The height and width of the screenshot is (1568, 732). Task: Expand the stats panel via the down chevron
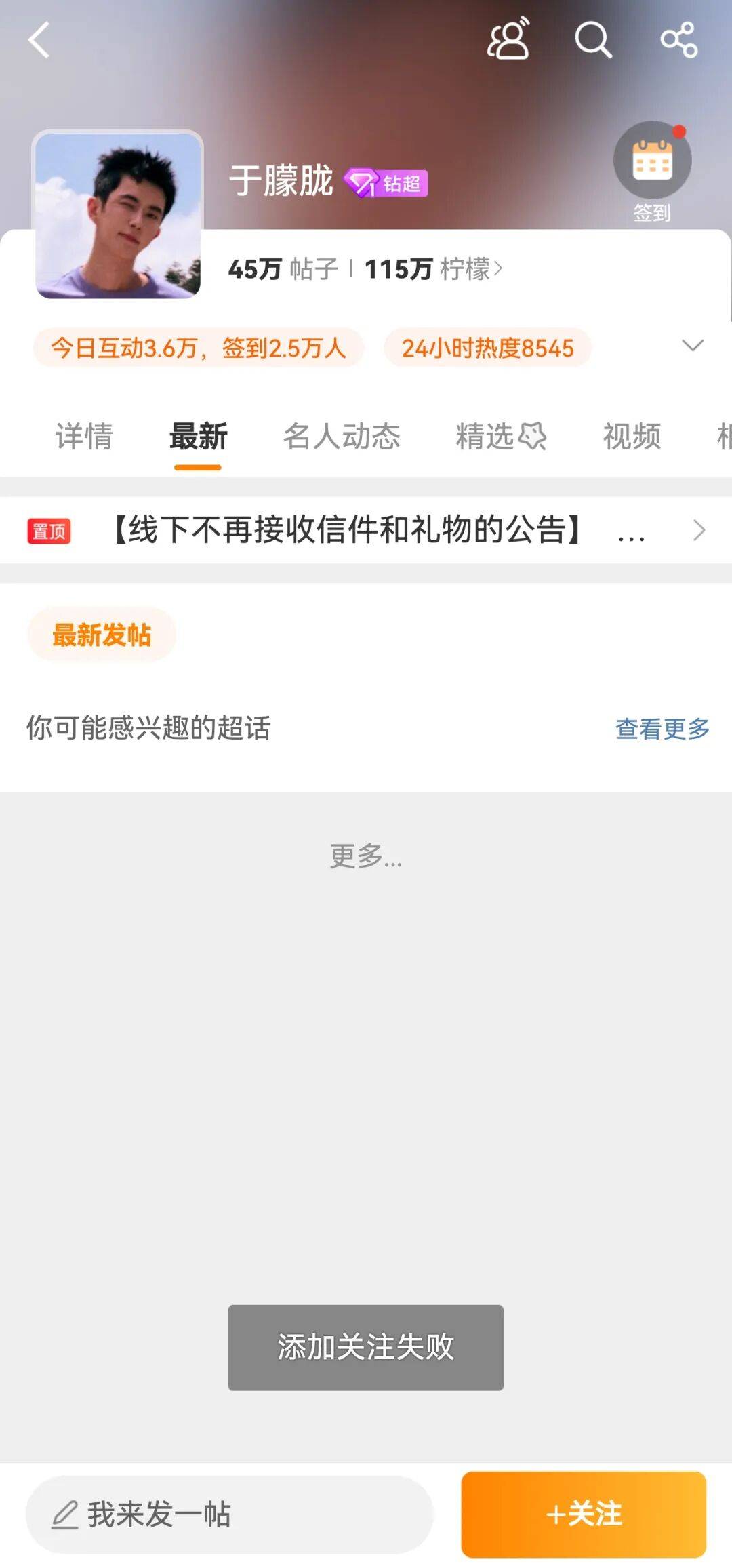tap(693, 346)
